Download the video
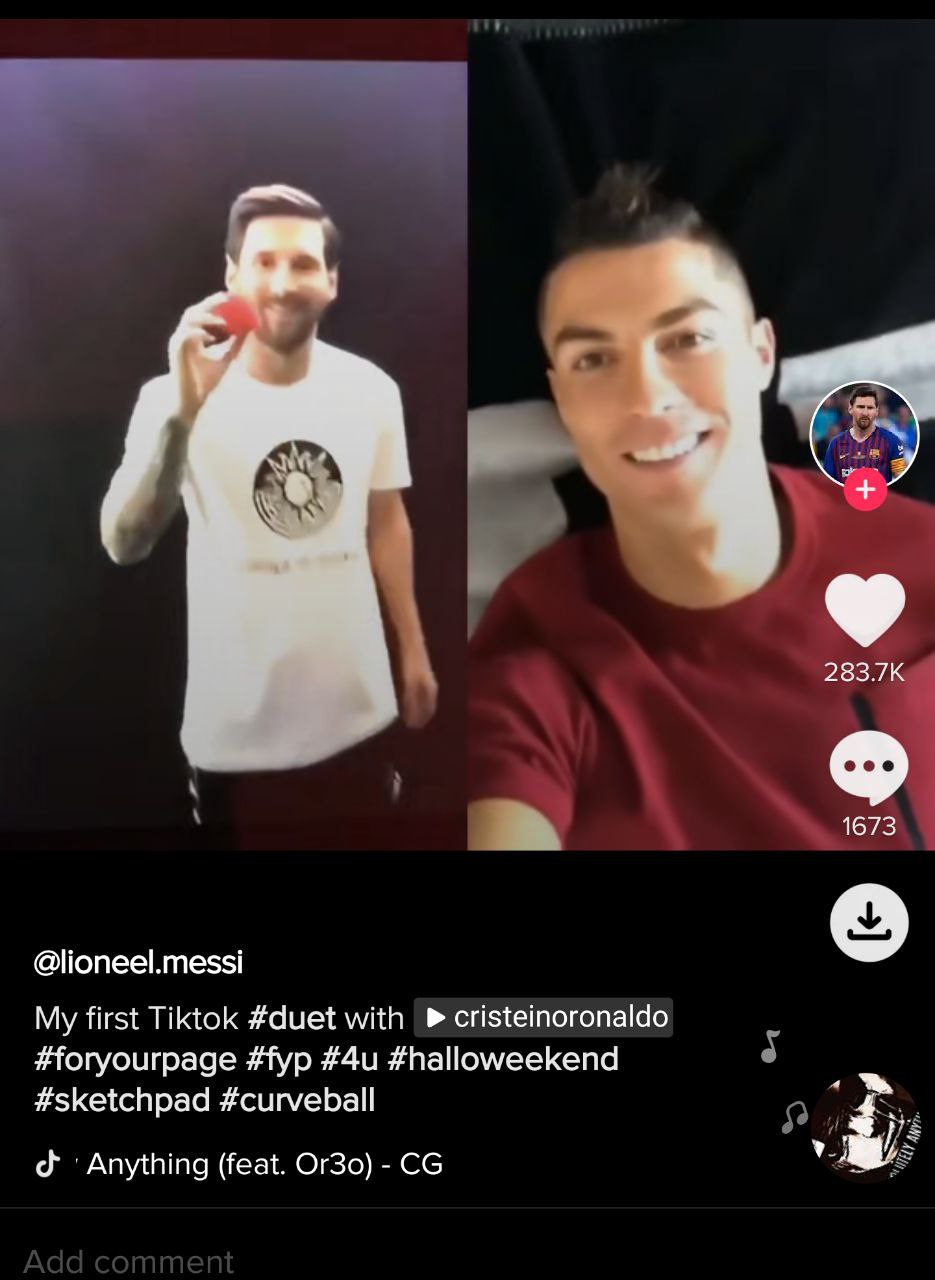935x1280 pixels. 869,922
